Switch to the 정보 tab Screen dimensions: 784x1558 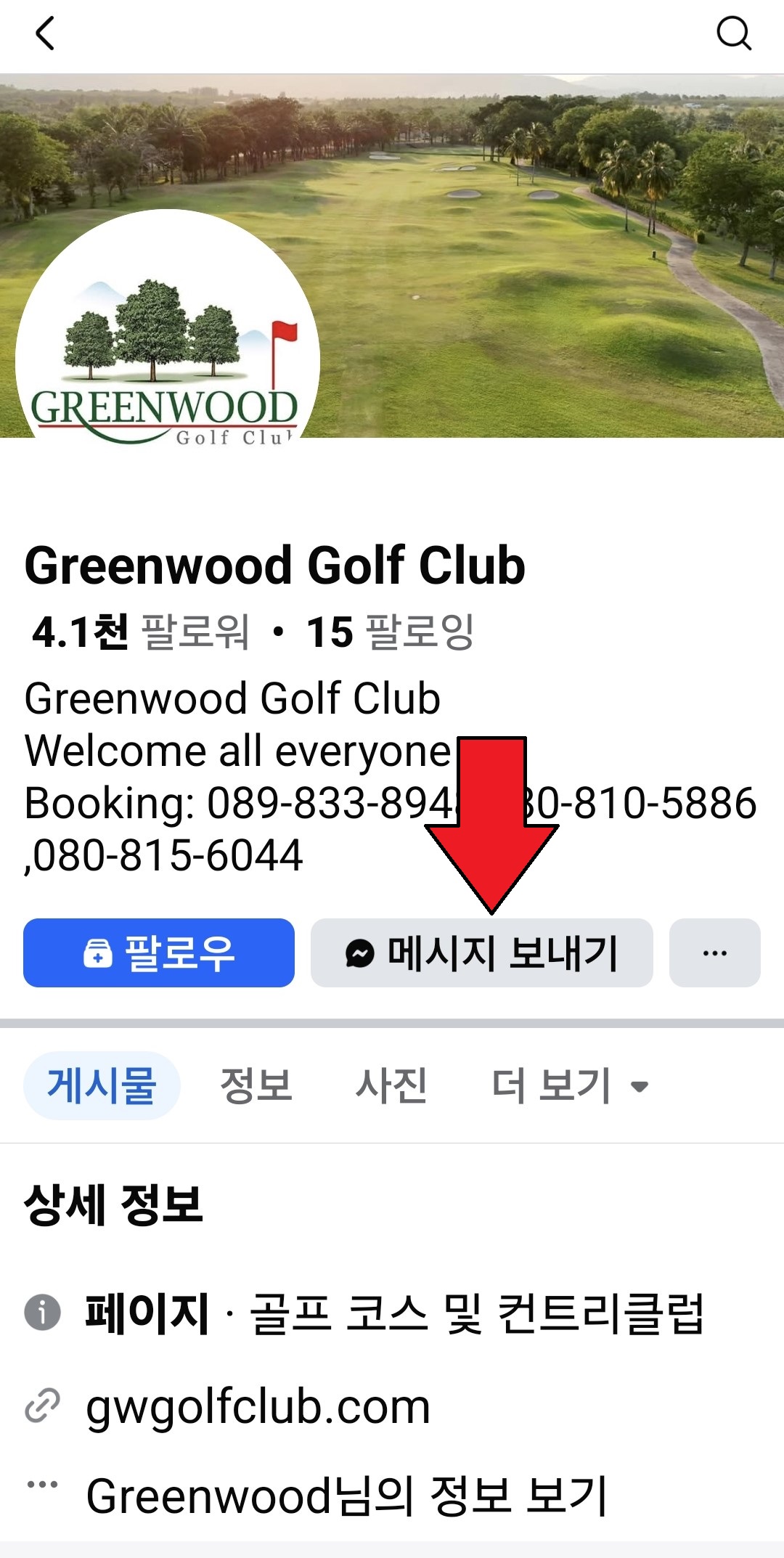point(258,1084)
